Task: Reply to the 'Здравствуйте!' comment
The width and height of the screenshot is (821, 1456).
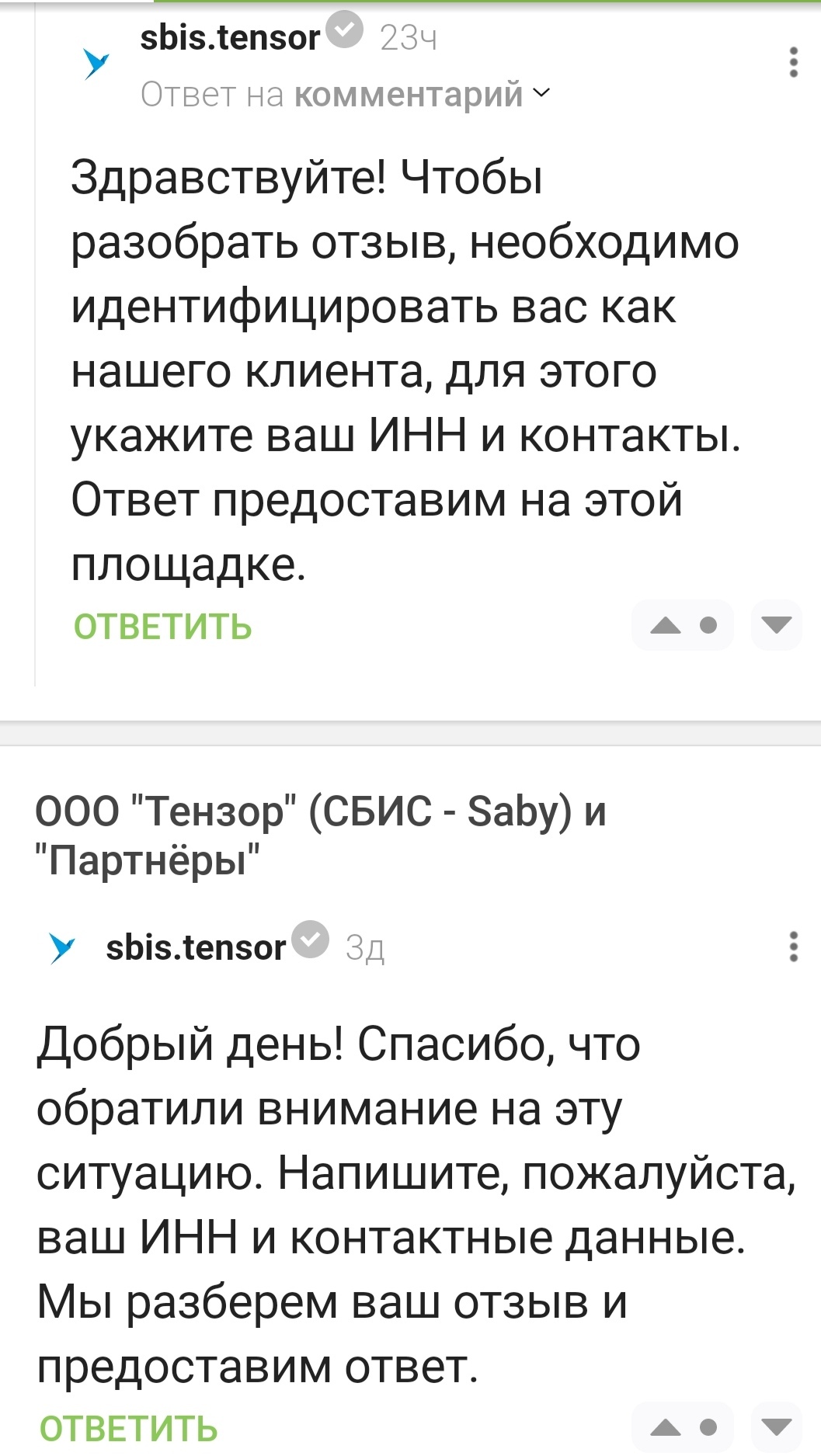Action: tap(163, 627)
